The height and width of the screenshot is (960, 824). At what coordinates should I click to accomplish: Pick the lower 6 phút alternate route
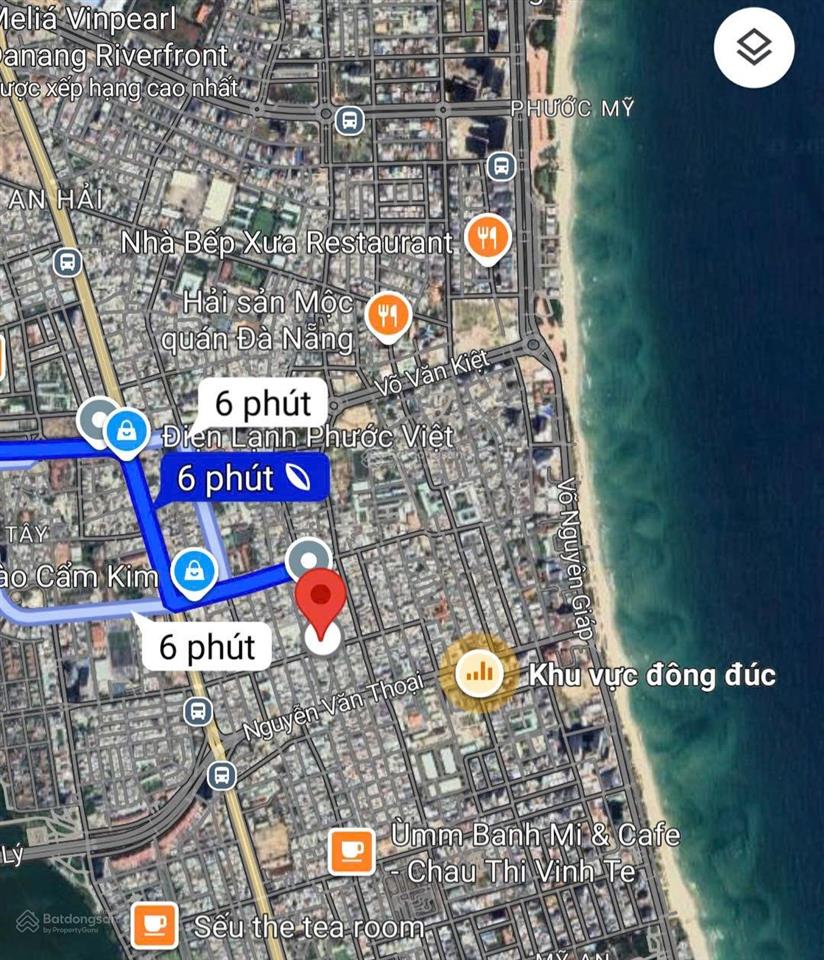[208, 647]
